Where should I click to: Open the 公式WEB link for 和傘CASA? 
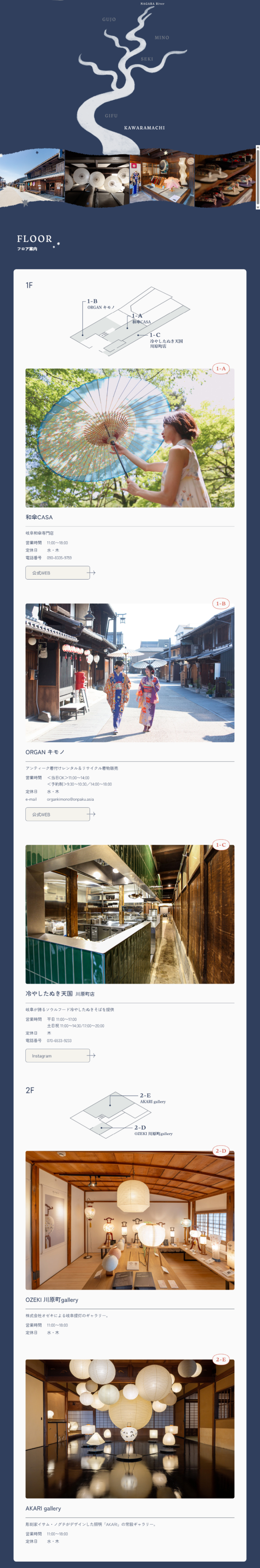(58, 573)
